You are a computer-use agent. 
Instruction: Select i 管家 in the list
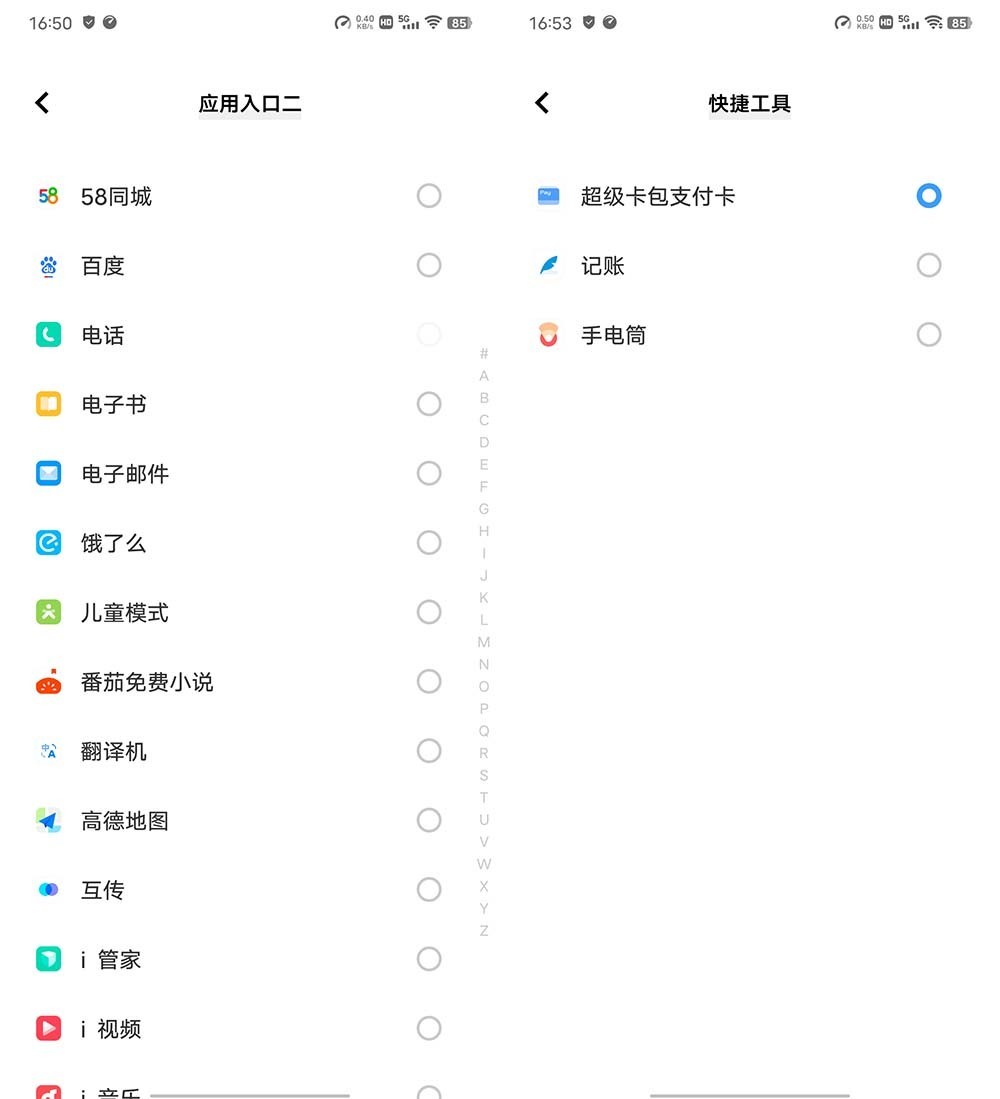428,959
